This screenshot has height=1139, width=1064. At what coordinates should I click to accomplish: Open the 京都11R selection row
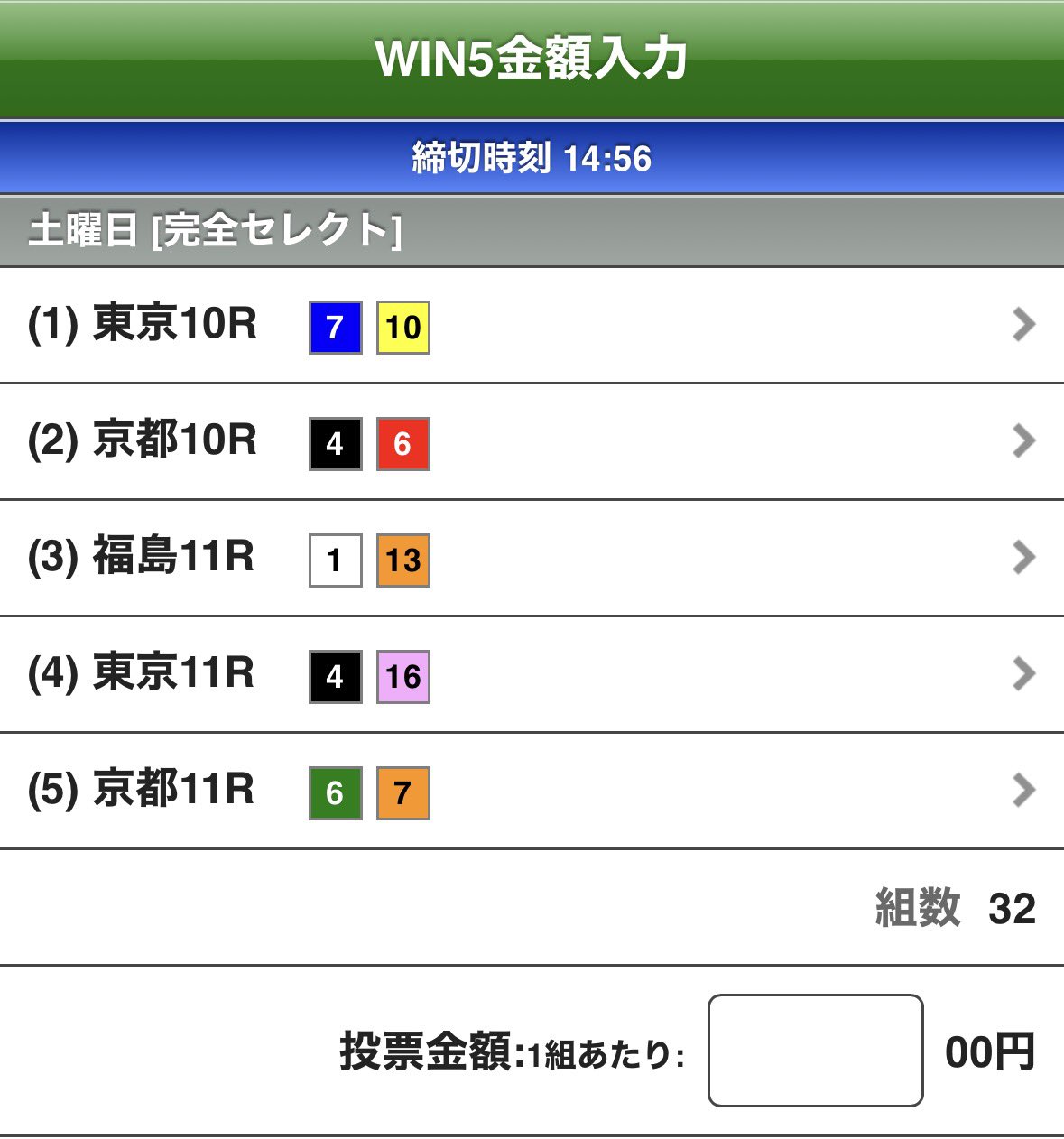[x=532, y=791]
